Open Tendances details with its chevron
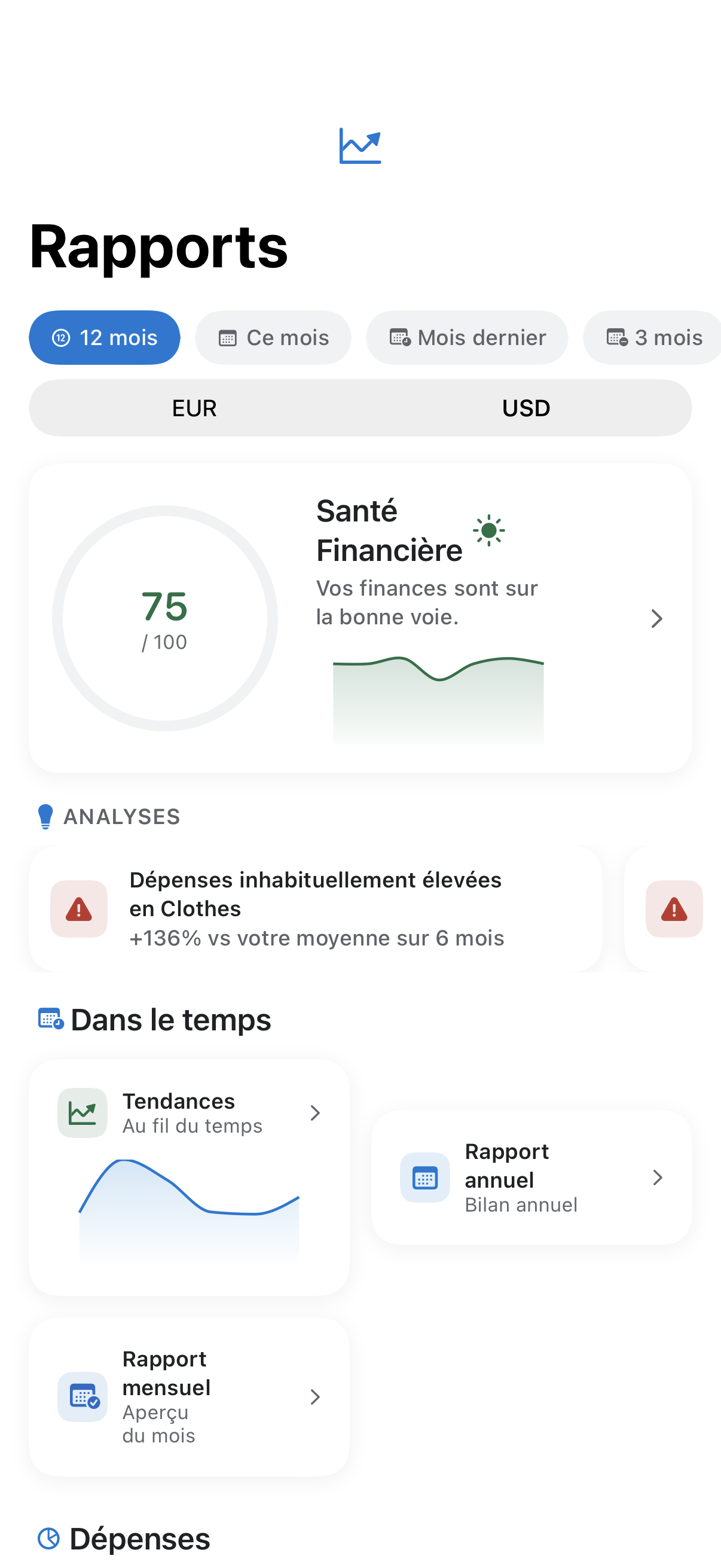Viewport: 721px width, 1568px height. [x=316, y=1112]
